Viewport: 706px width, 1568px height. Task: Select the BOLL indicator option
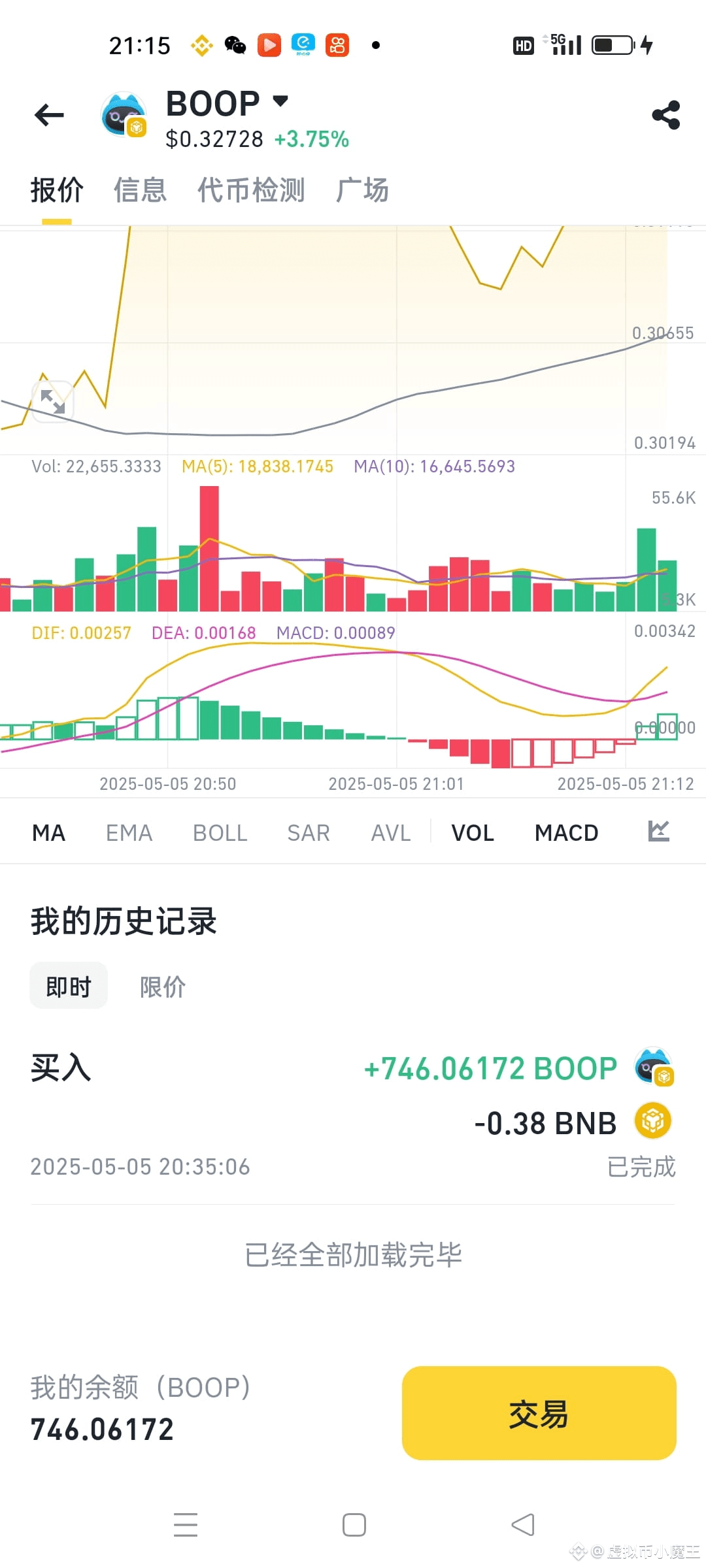[x=219, y=832]
